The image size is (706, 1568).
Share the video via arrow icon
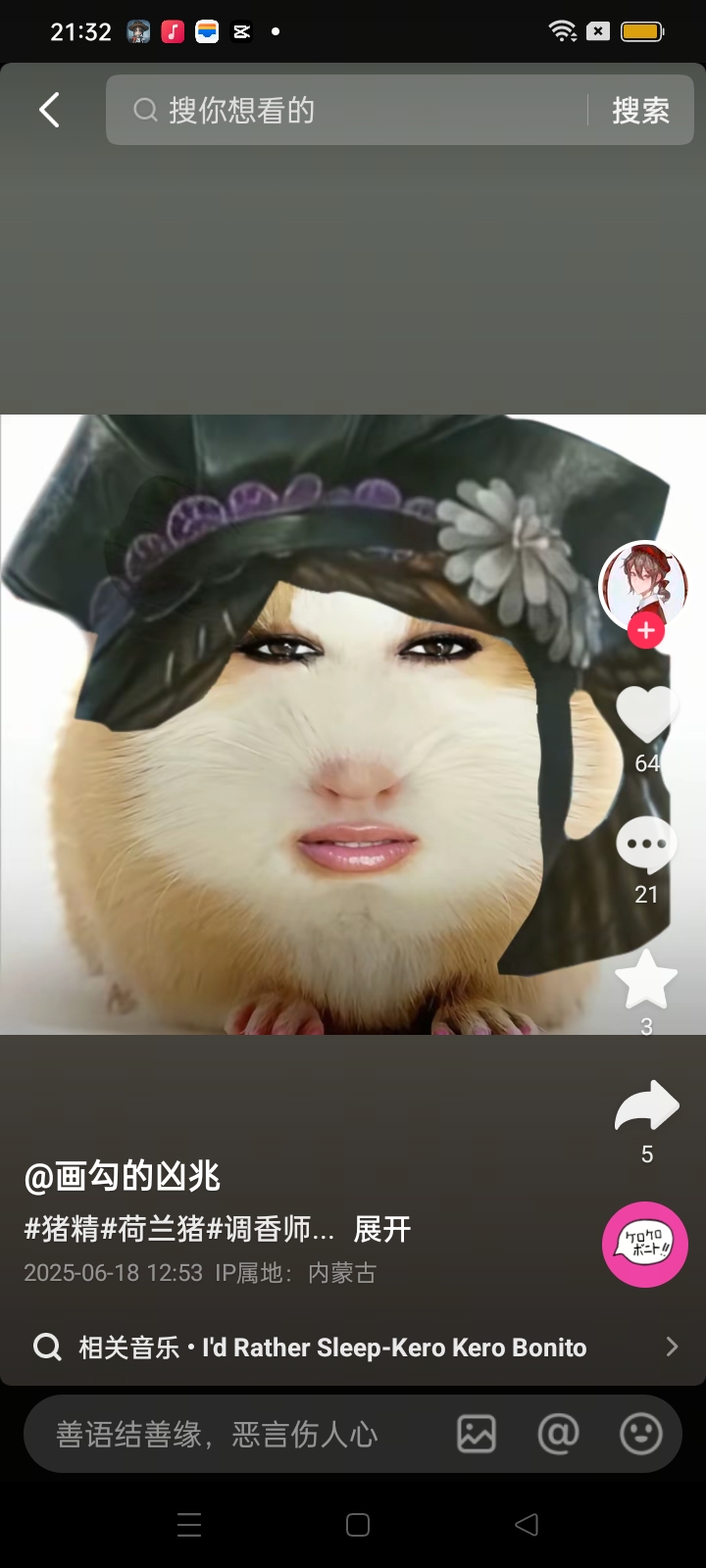646,1107
